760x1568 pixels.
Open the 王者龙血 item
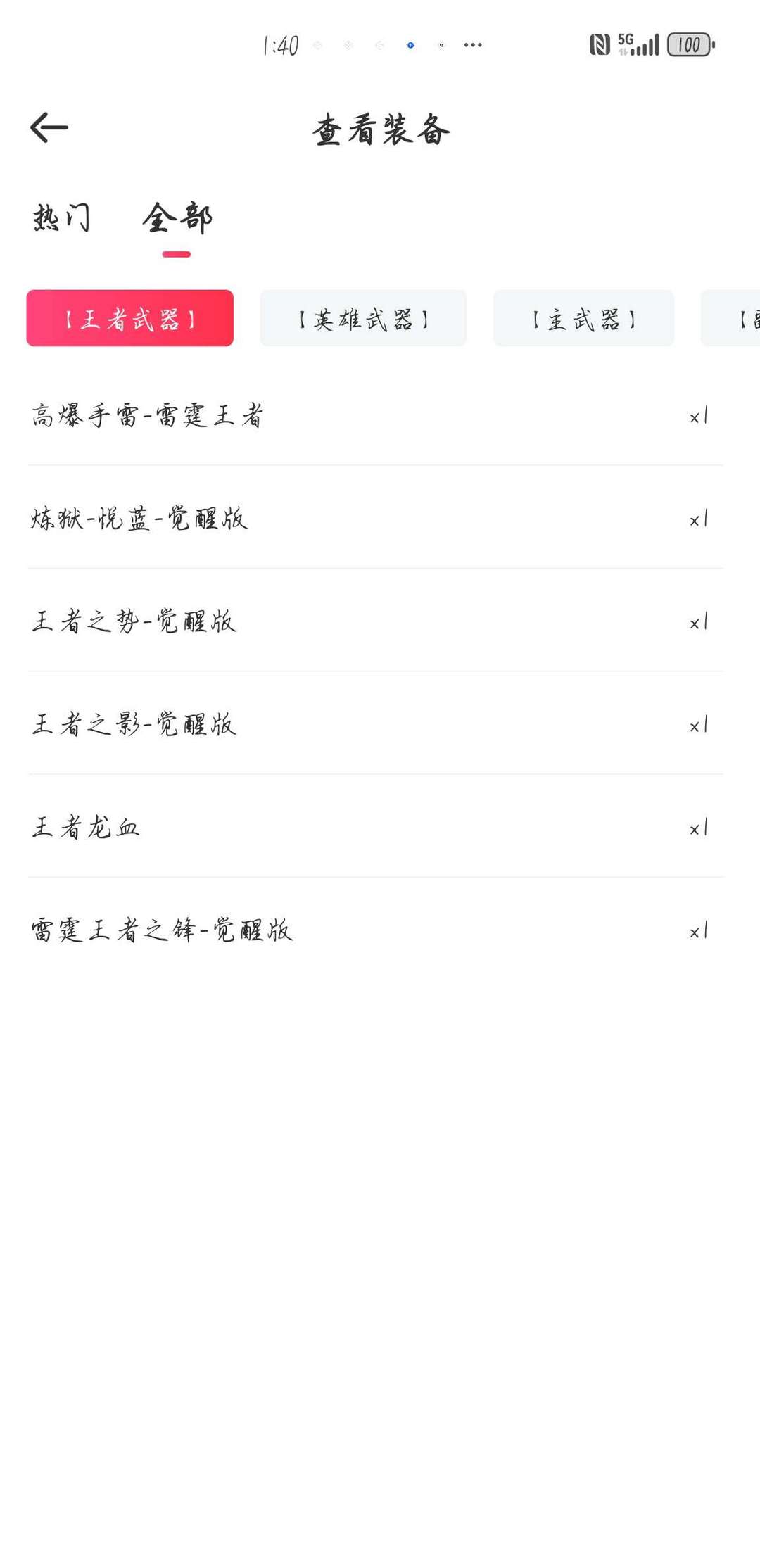[86, 828]
